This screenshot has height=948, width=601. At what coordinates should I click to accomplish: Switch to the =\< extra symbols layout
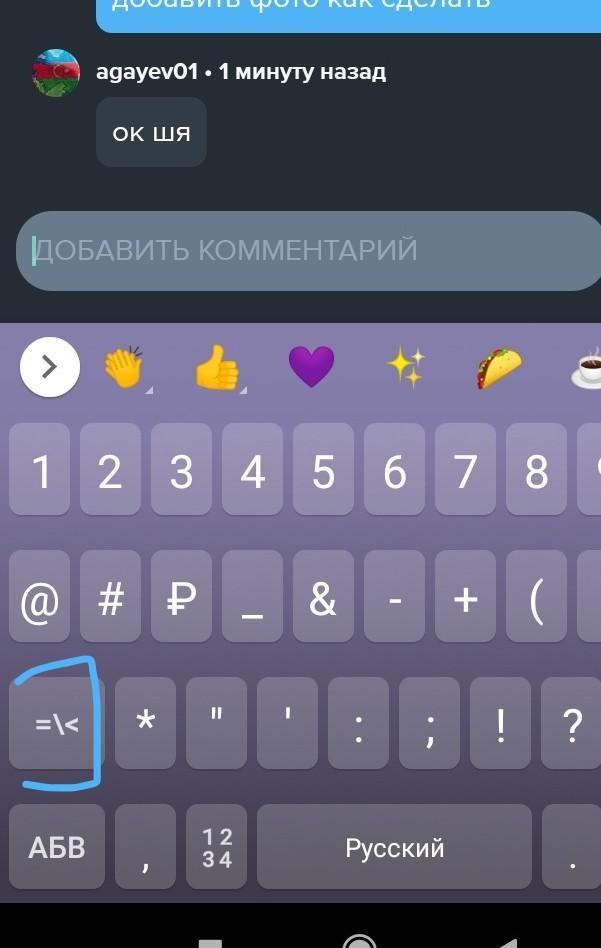(56, 723)
